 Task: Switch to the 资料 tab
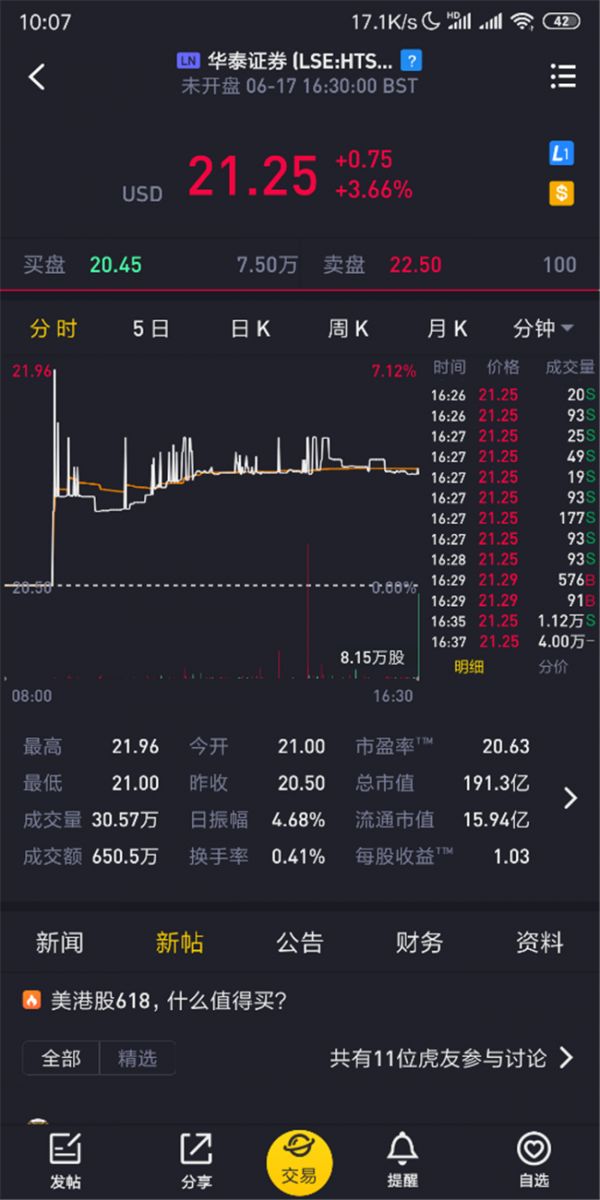pos(540,942)
